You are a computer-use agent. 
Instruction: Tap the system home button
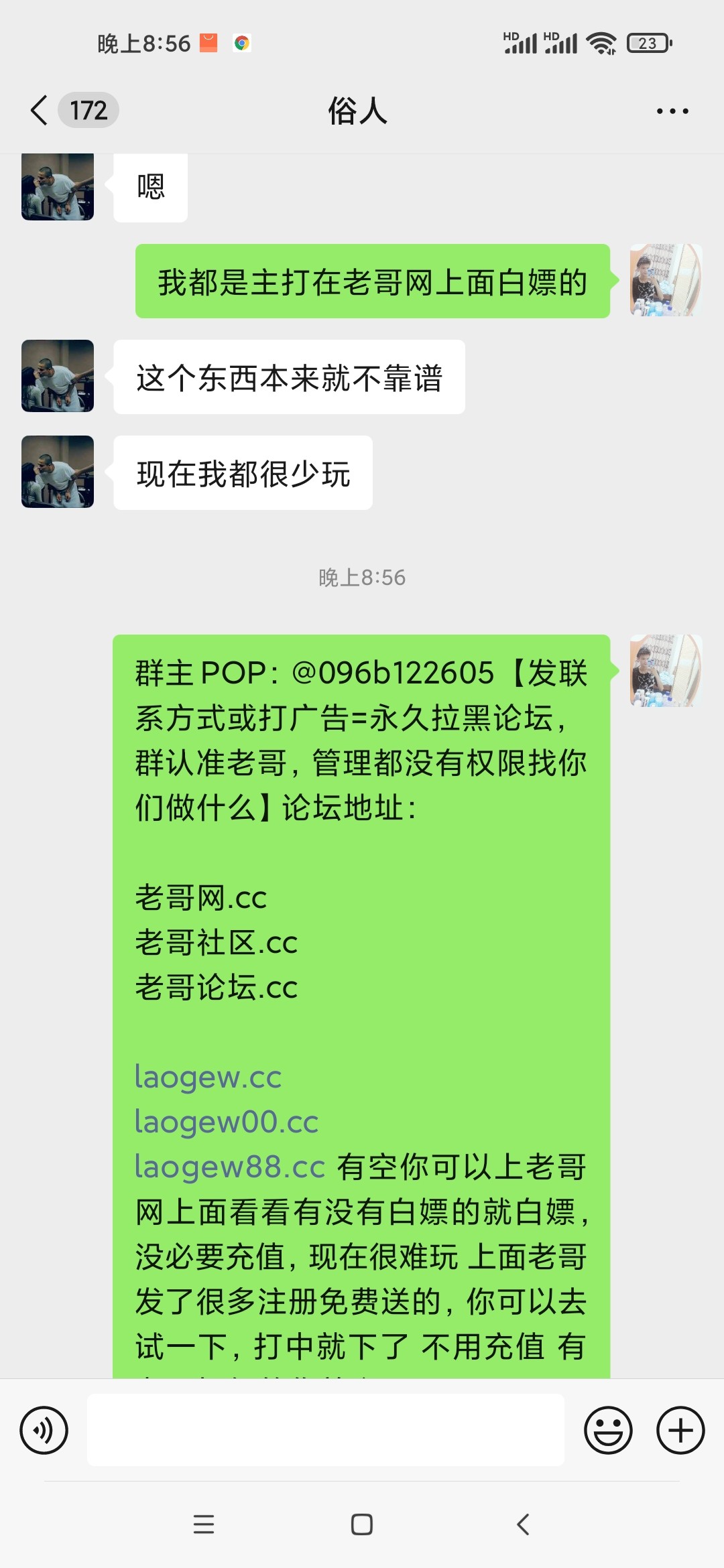coord(362,1524)
